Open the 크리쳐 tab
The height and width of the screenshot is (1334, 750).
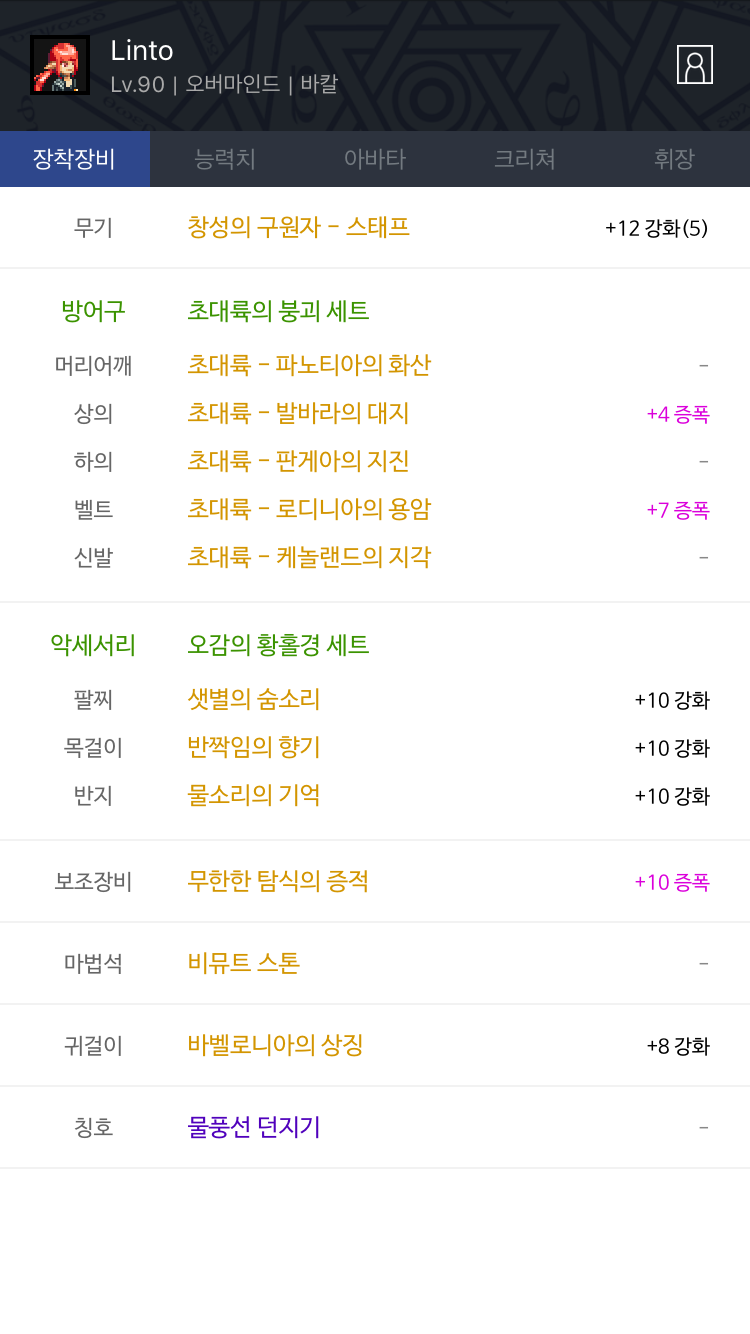pyautogui.click(x=525, y=159)
